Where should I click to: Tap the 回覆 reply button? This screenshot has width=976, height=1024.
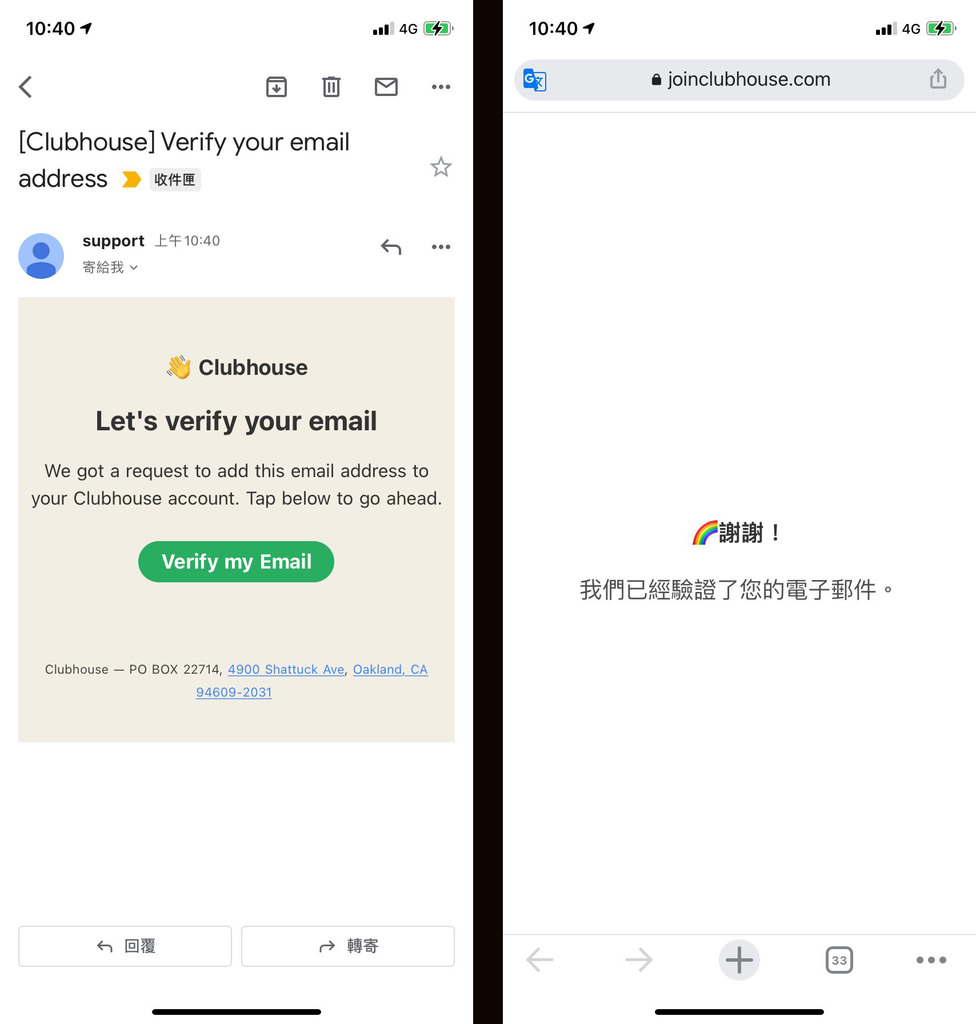(125, 946)
